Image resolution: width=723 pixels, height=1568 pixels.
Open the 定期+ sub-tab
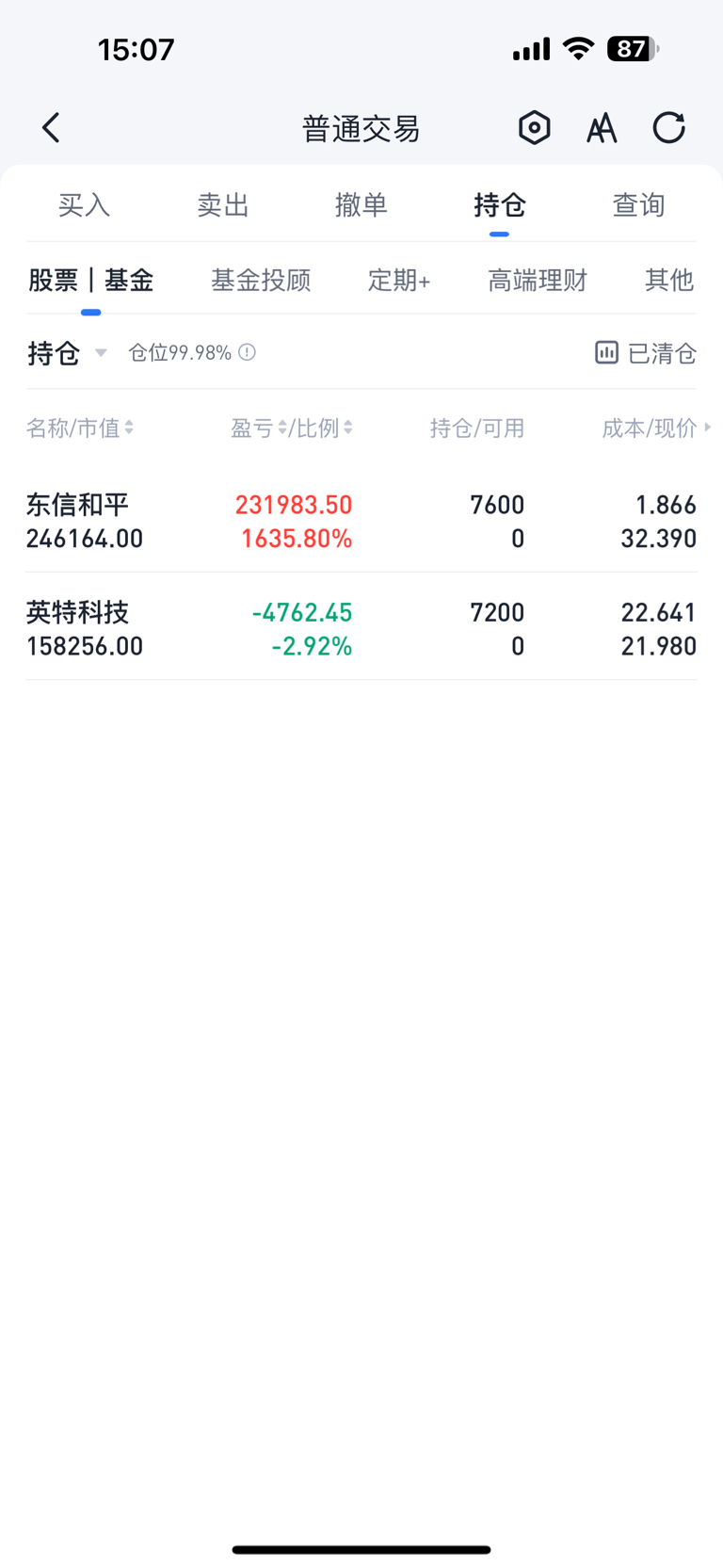click(399, 281)
